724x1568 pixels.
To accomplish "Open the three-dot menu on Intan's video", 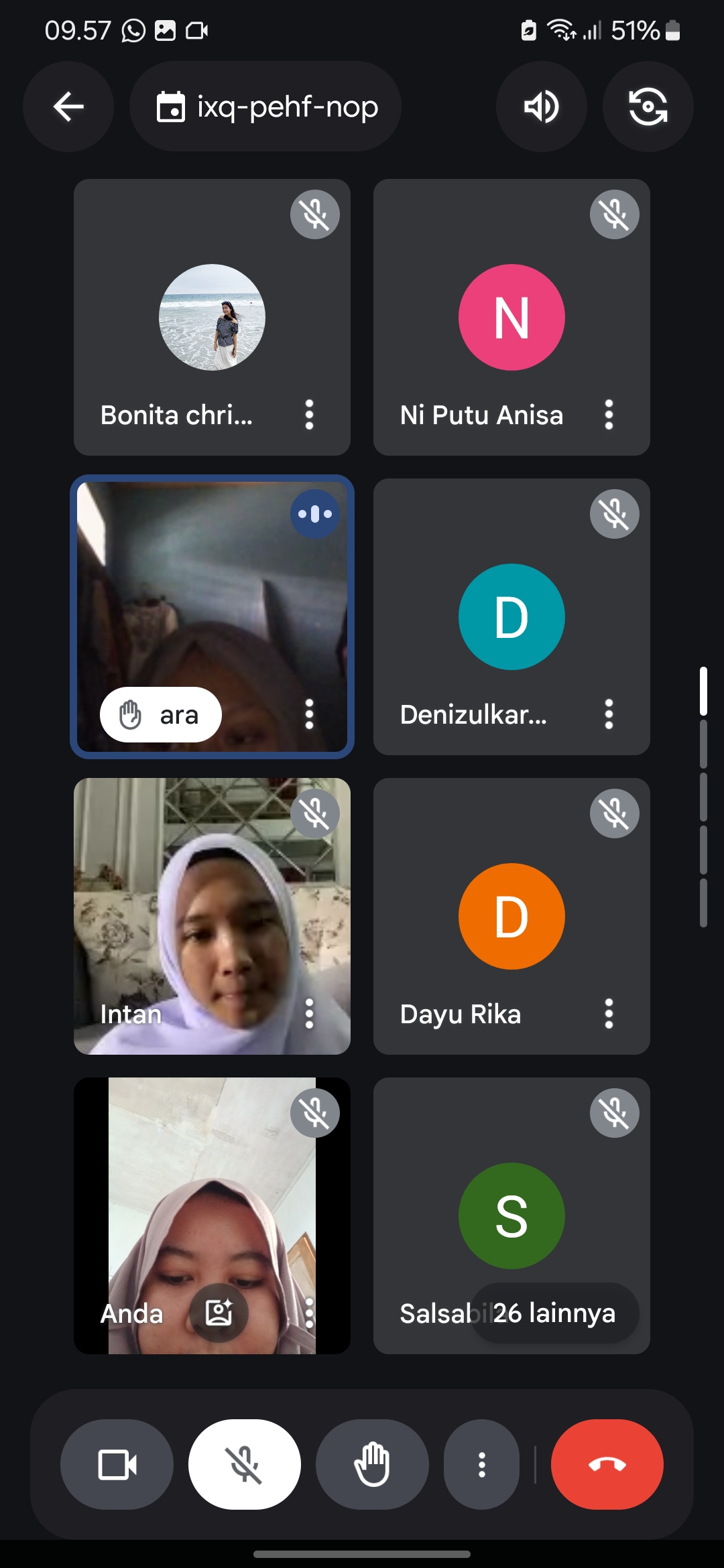I will (309, 1014).
